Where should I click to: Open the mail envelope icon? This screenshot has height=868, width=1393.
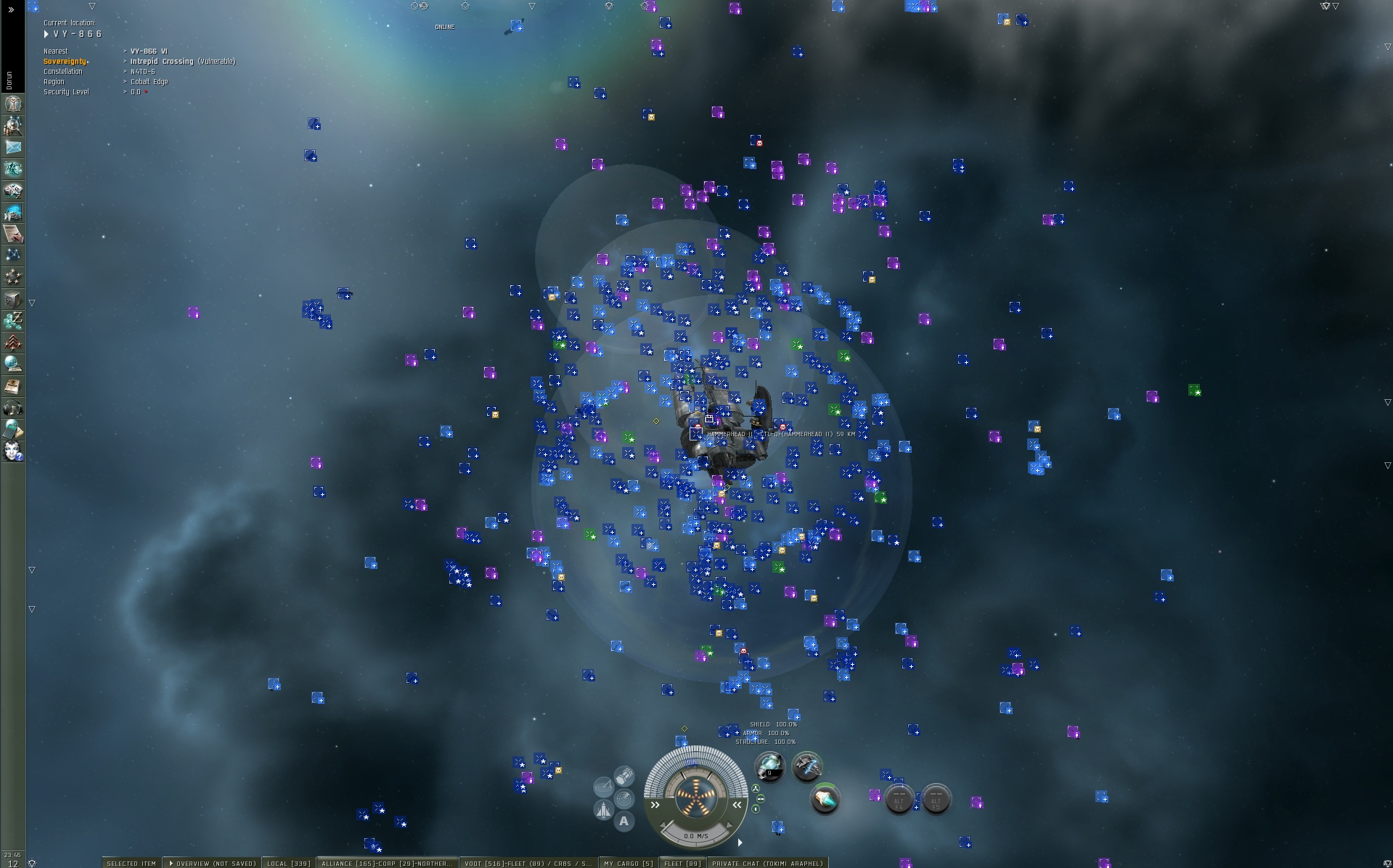pos(13,147)
